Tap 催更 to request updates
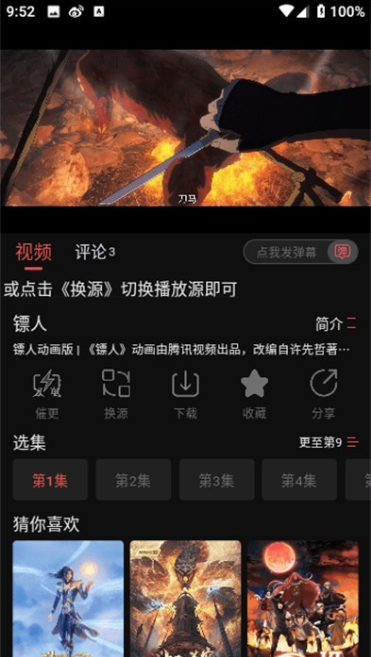 click(47, 394)
